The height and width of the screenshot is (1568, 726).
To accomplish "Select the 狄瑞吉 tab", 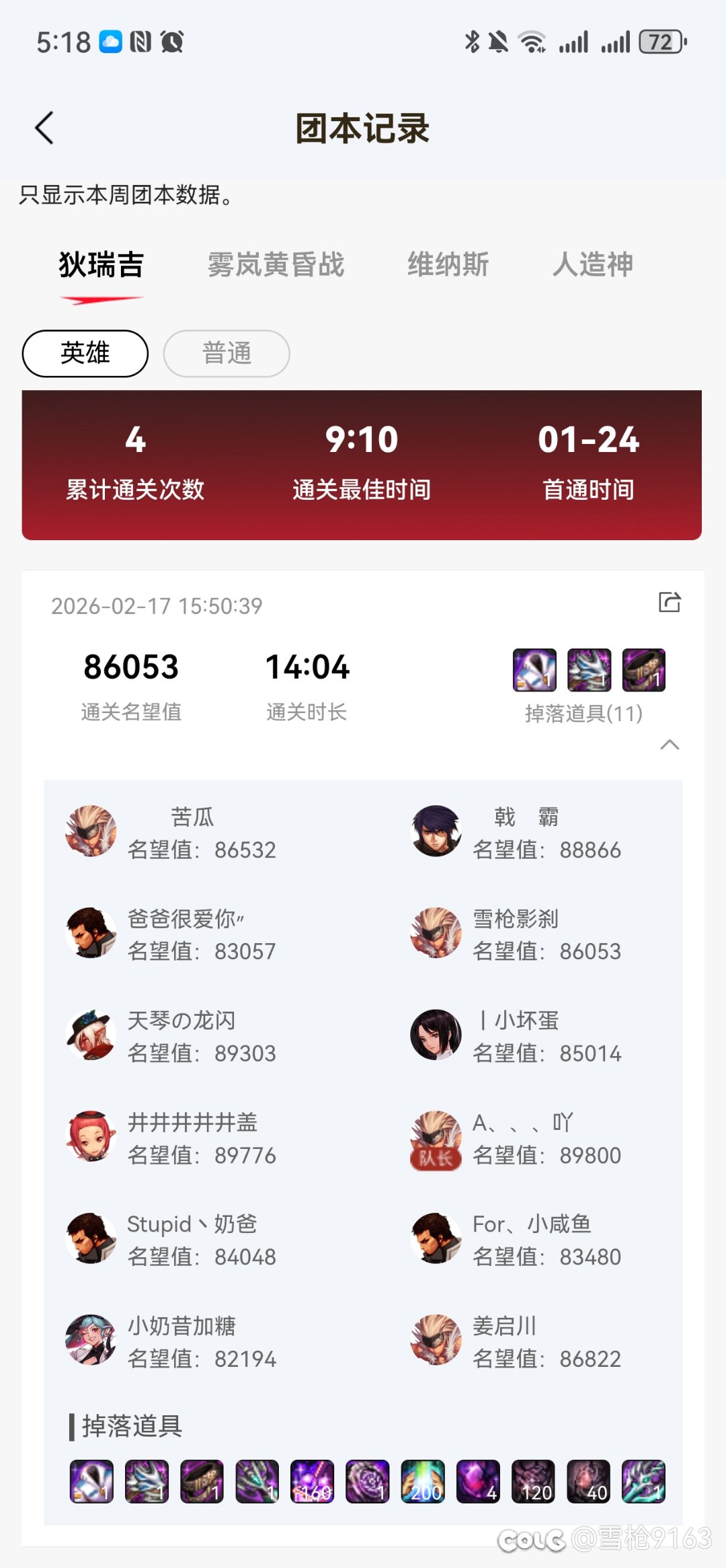I will (x=102, y=264).
